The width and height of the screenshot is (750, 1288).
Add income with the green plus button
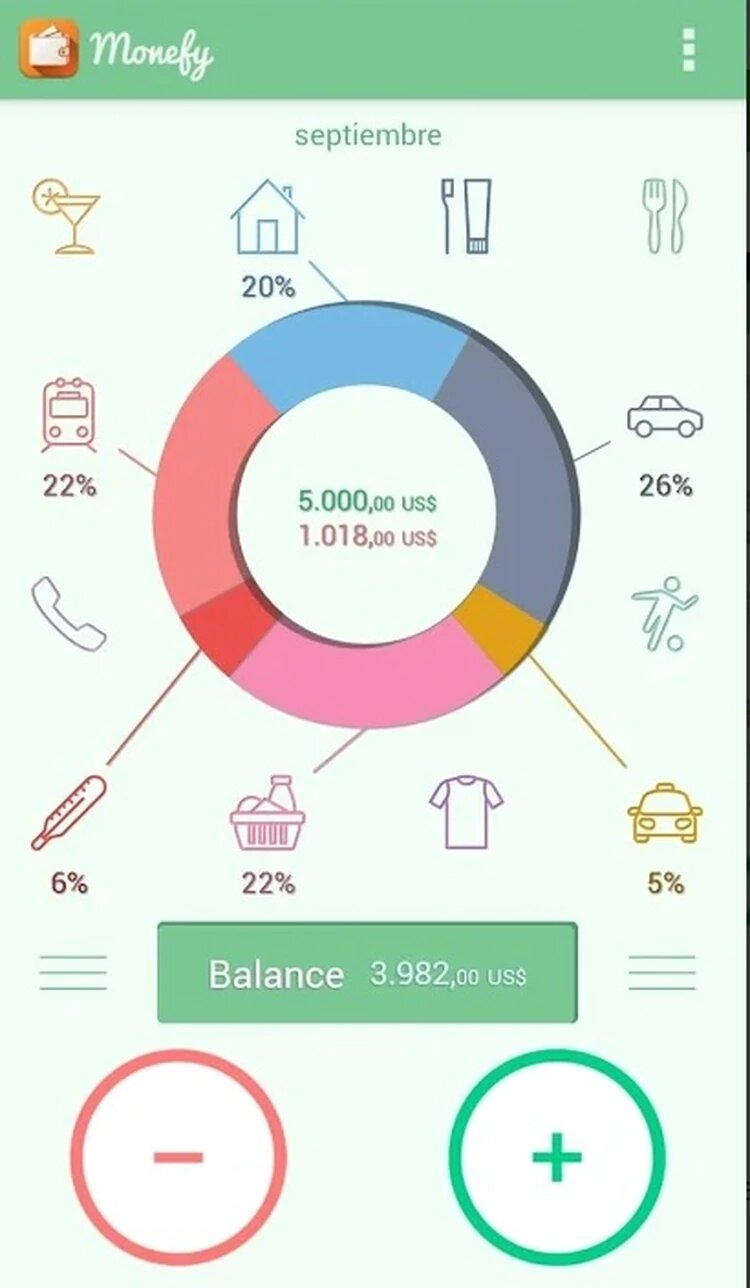[557, 1157]
